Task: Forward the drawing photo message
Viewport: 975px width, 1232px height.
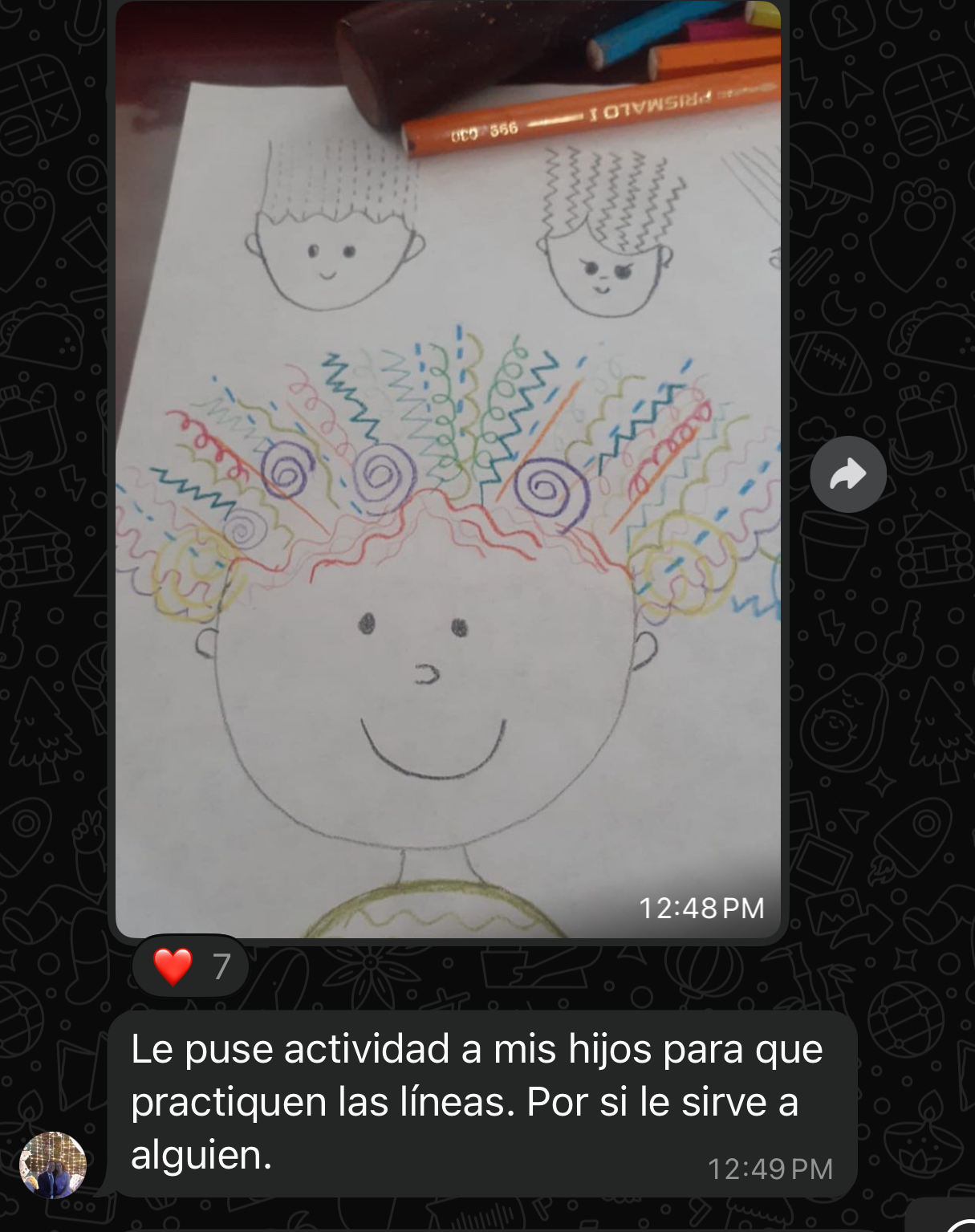Action: click(847, 474)
